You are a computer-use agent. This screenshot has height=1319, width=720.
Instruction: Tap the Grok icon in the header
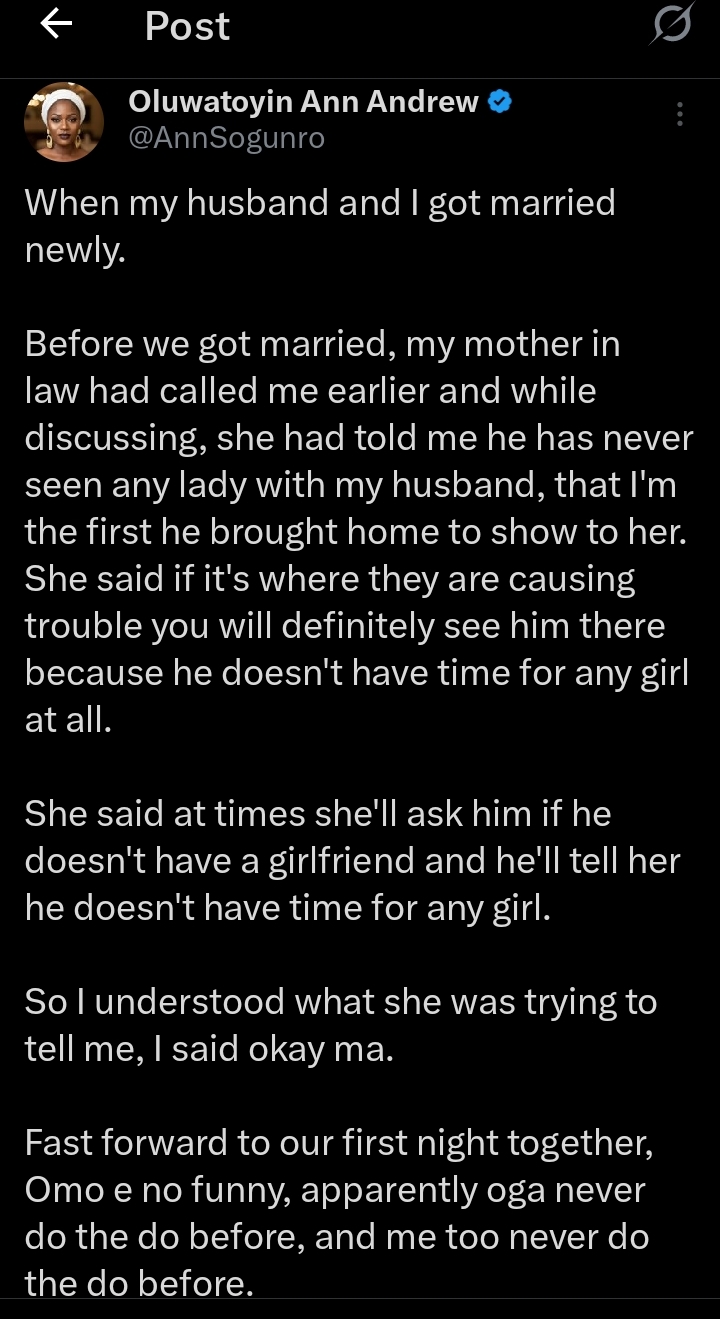670,27
